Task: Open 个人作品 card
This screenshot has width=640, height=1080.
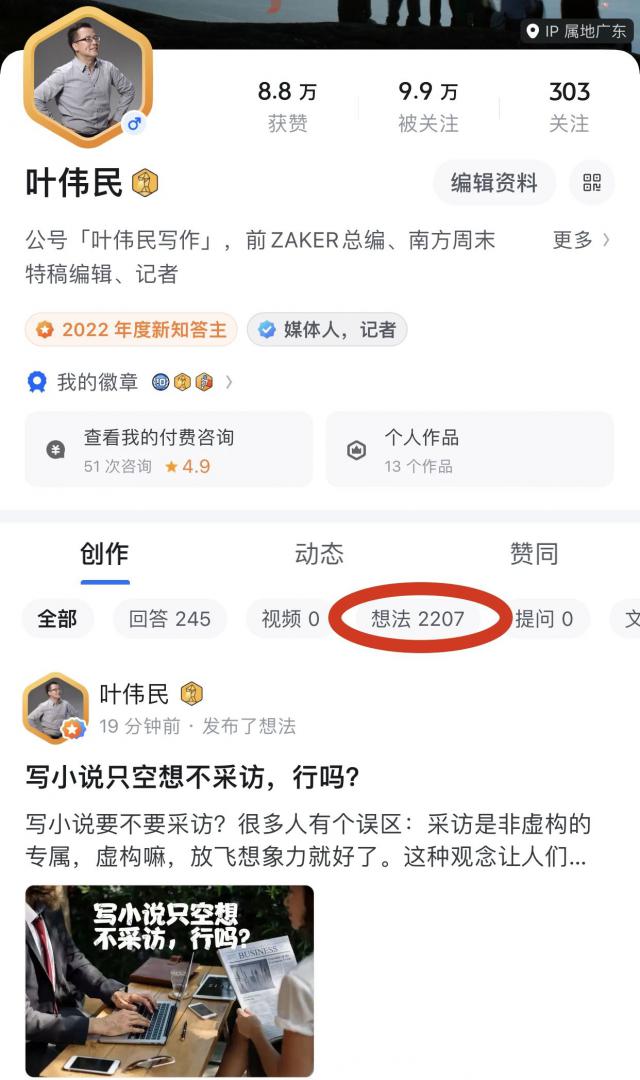Action: coord(470,450)
